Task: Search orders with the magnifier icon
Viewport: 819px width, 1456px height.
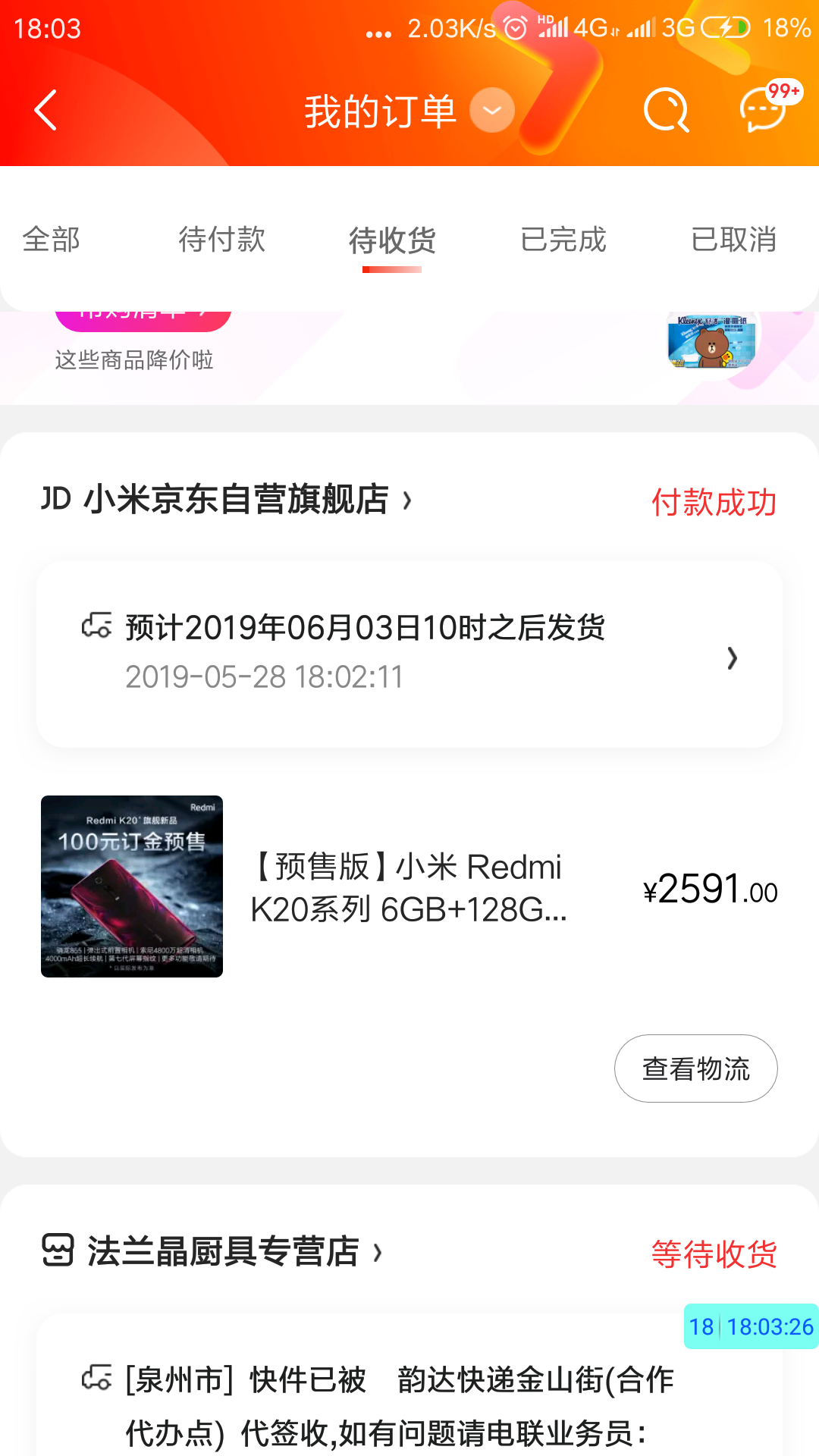Action: pyautogui.click(x=665, y=111)
